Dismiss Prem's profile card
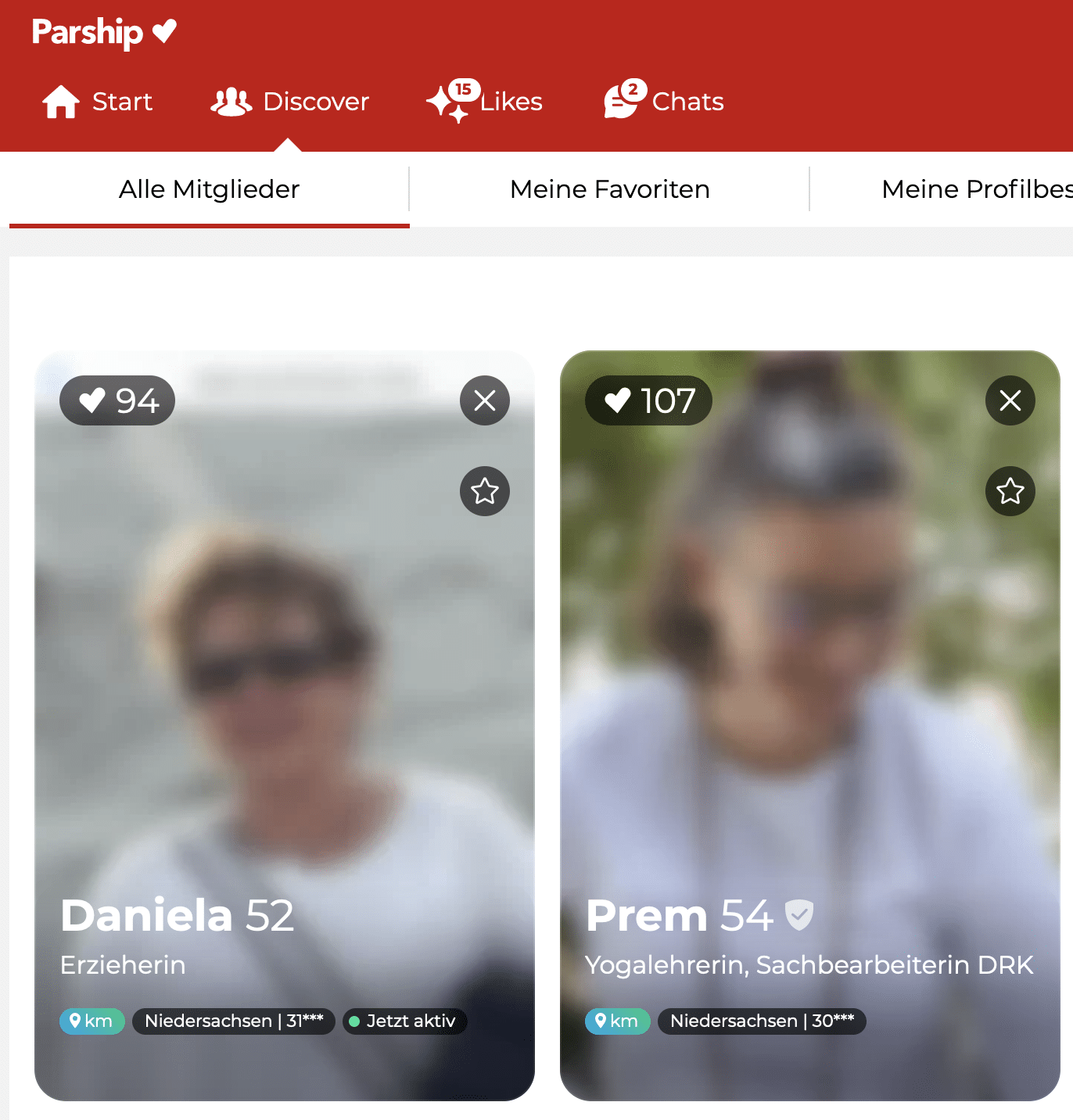 coord(1010,400)
